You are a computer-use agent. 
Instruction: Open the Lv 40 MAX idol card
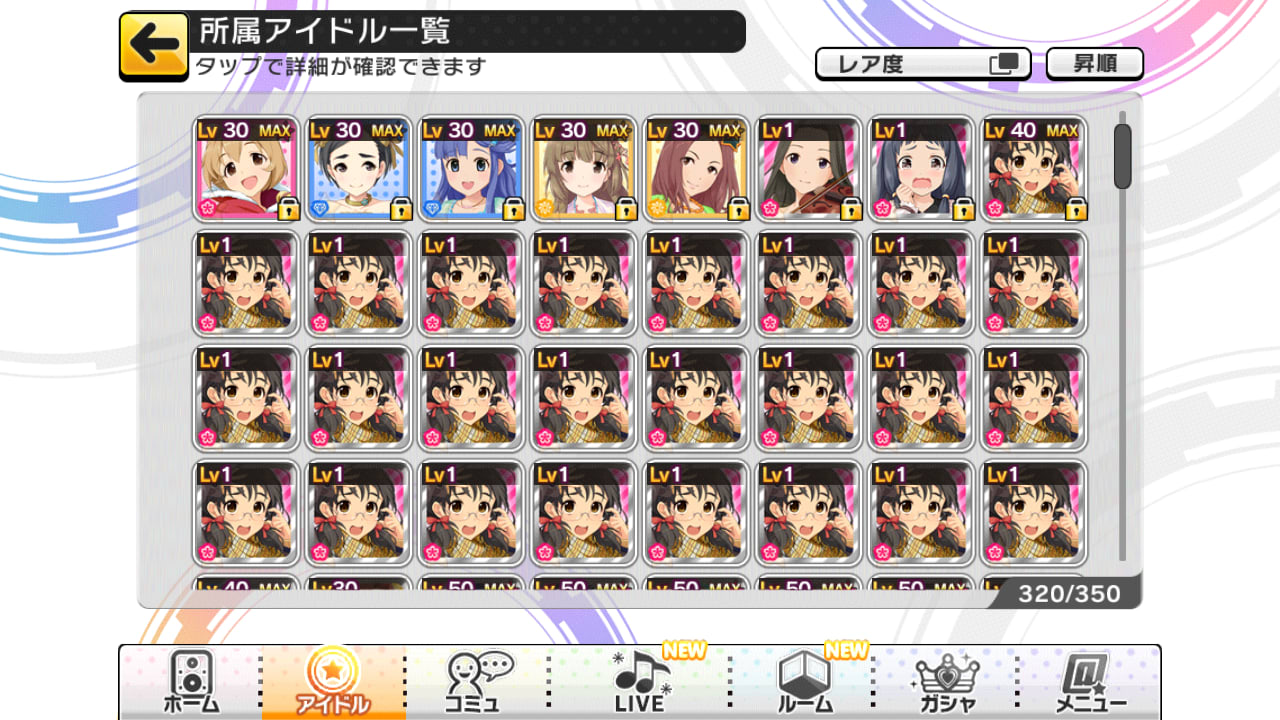point(1034,169)
